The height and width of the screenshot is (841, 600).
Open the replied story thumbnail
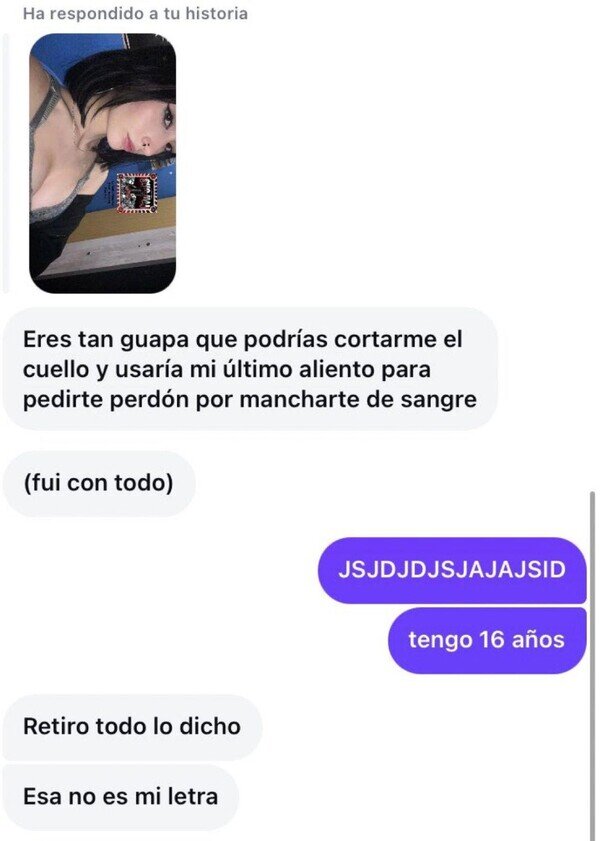pyautogui.click(x=102, y=163)
